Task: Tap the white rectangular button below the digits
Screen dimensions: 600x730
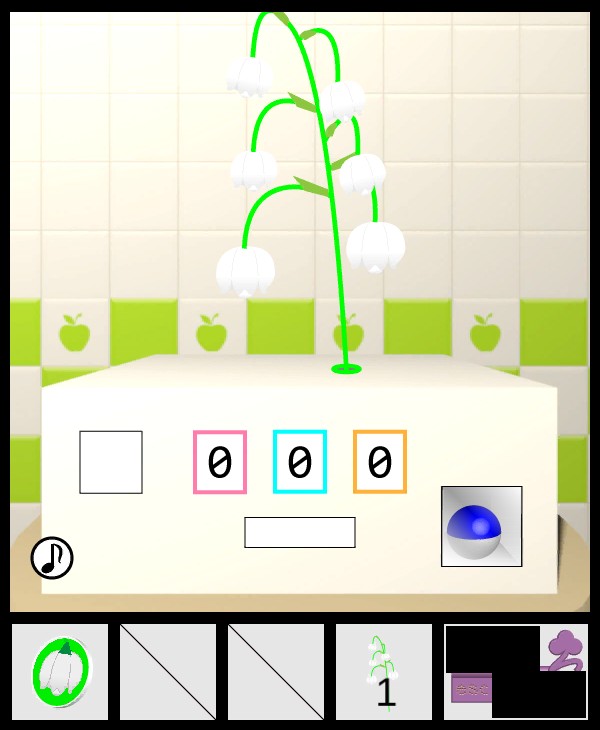Action: click(x=300, y=532)
